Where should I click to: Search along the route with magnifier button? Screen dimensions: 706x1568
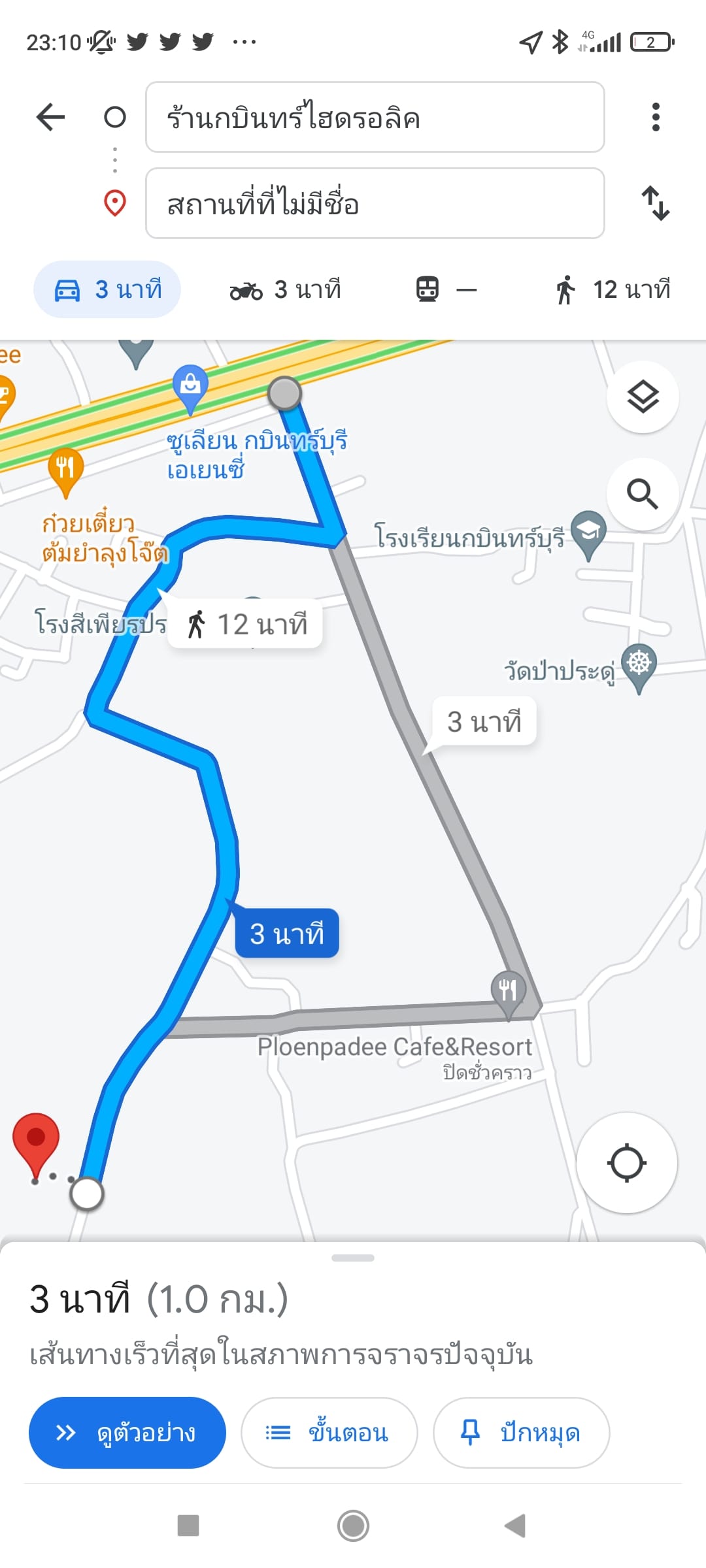643,494
